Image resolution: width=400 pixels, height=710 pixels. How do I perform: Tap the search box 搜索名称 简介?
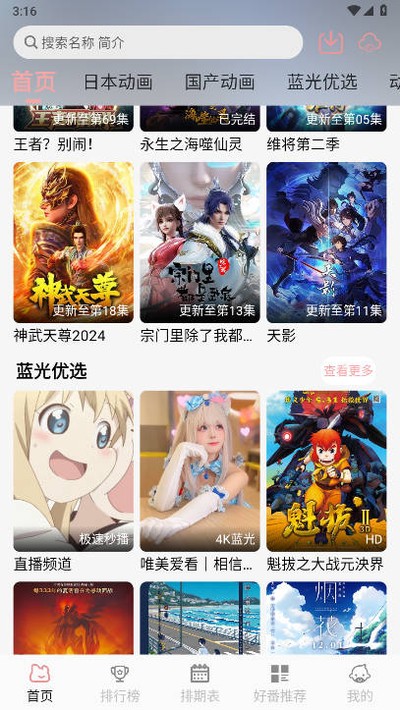click(158, 43)
